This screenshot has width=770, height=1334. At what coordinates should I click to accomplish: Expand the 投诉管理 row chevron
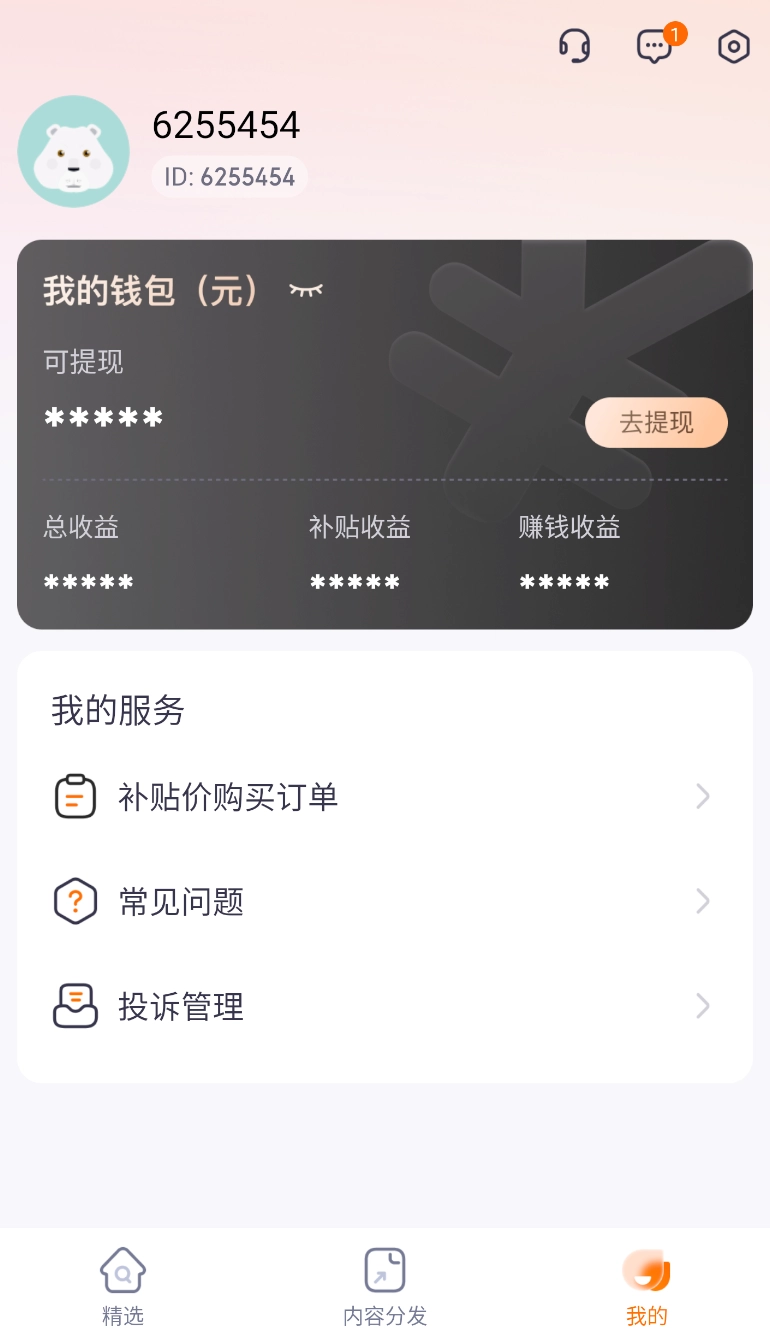tap(703, 1006)
